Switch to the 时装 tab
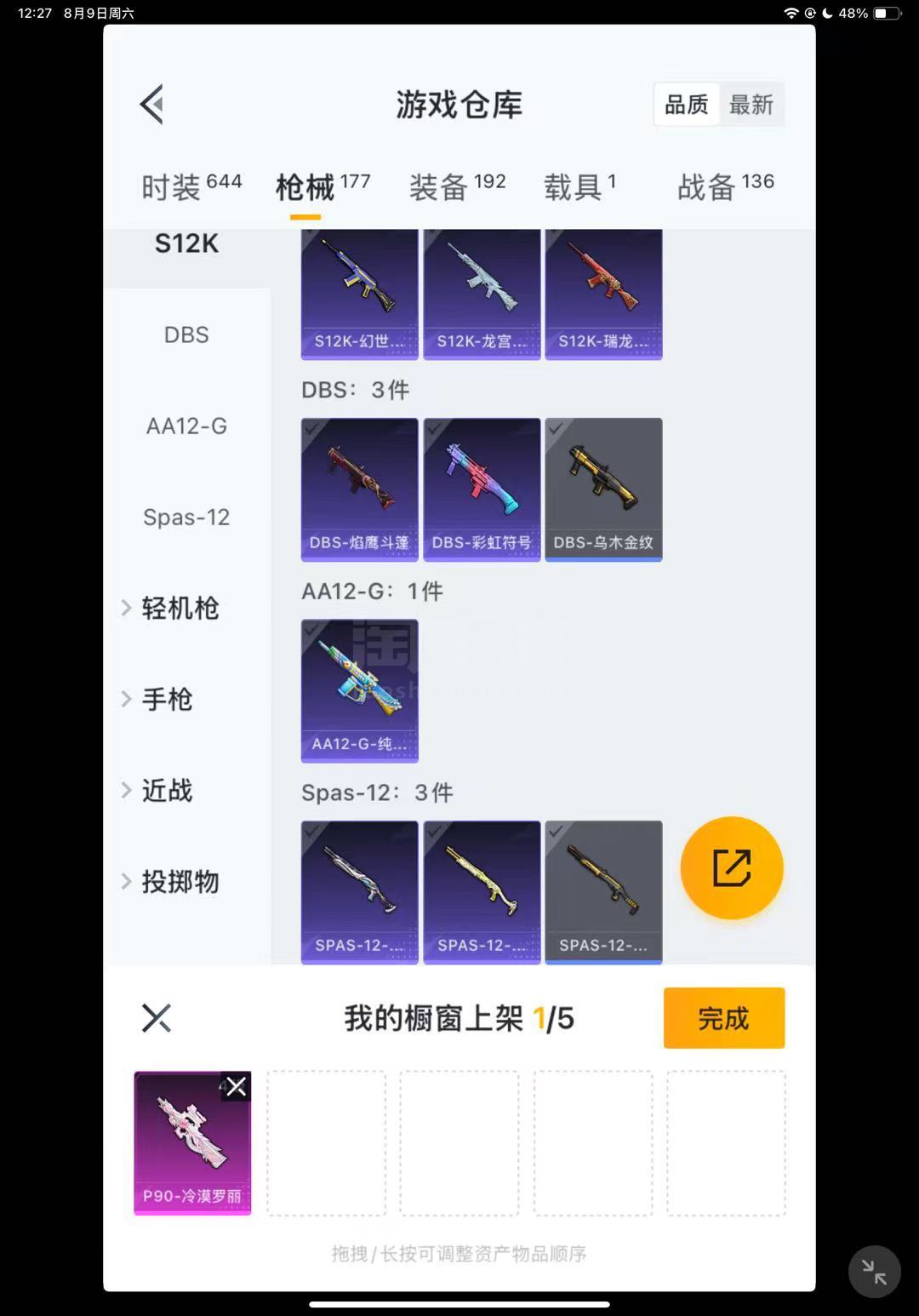Screen dimensions: 919x1316 (x=191, y=186)
